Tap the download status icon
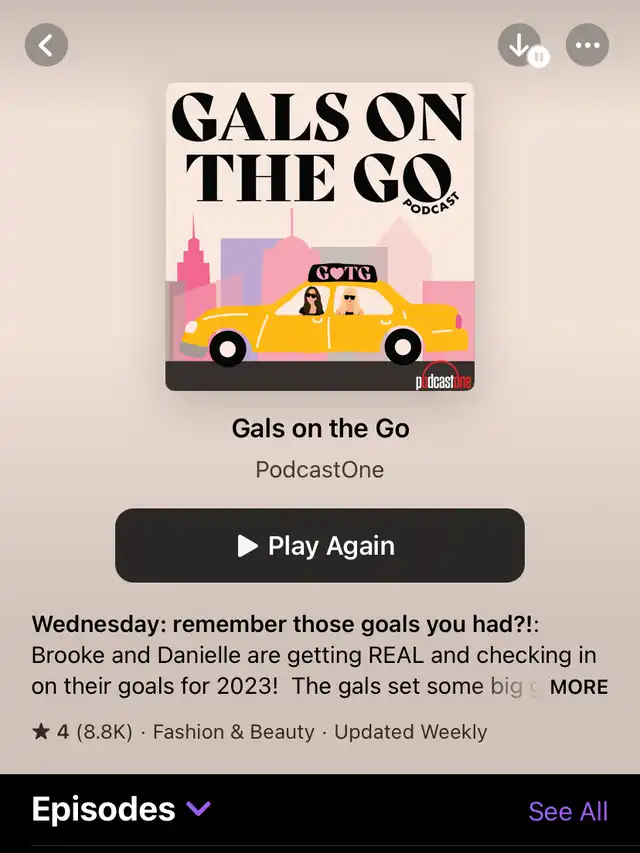 (520, 46)
